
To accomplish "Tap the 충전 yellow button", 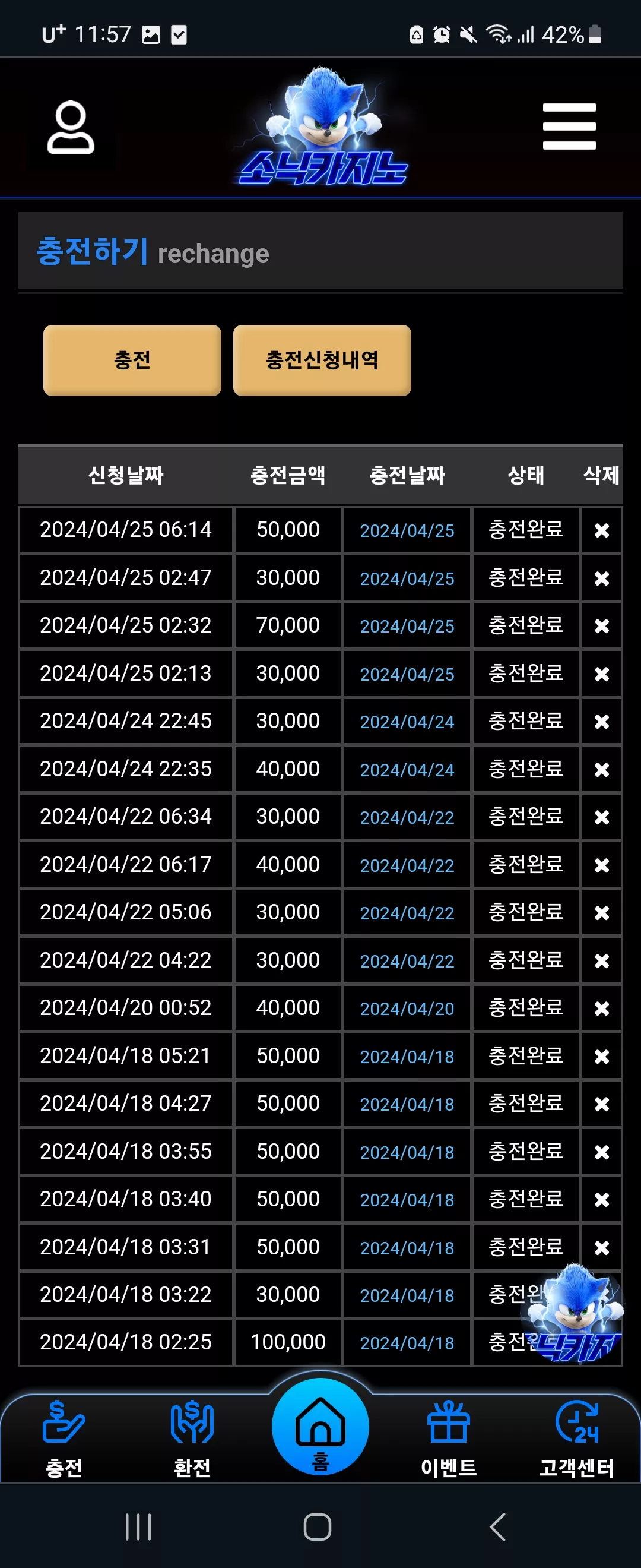I will point(132,361).
